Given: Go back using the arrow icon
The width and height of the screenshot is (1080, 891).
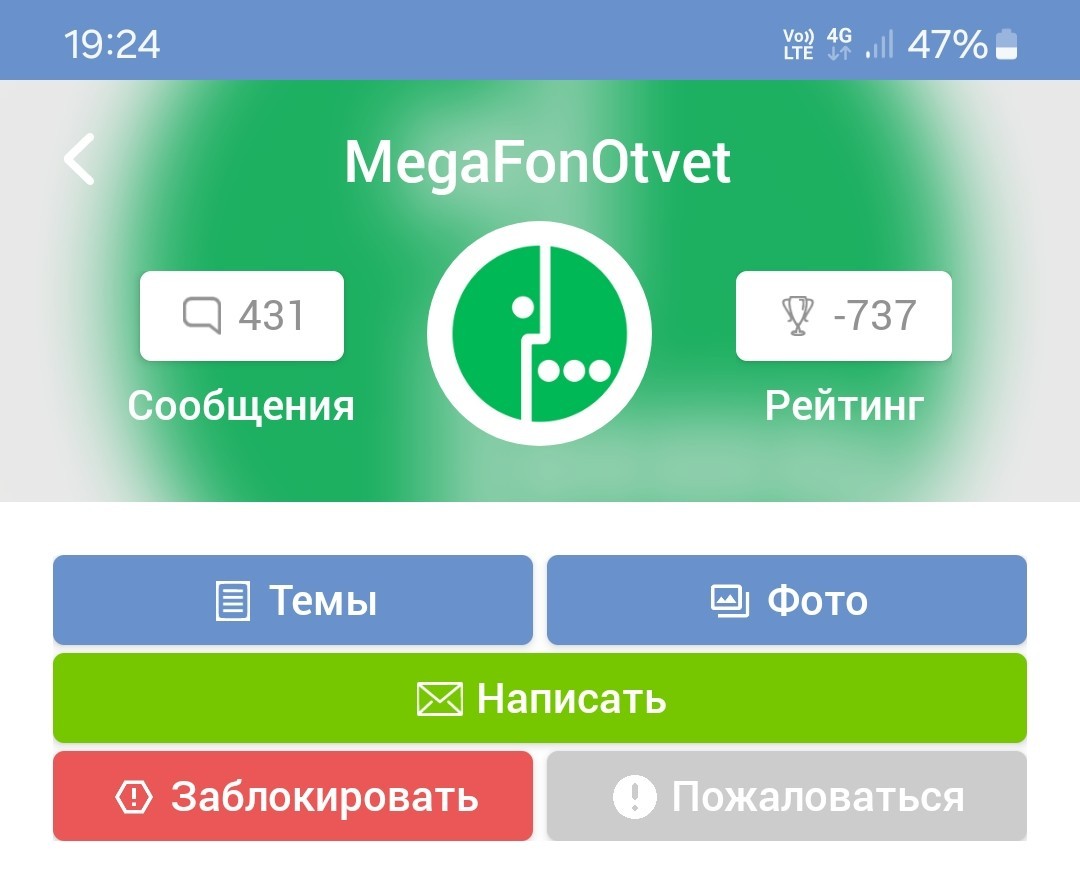Looking at the screenshot, I should click(x=80, y=160).
